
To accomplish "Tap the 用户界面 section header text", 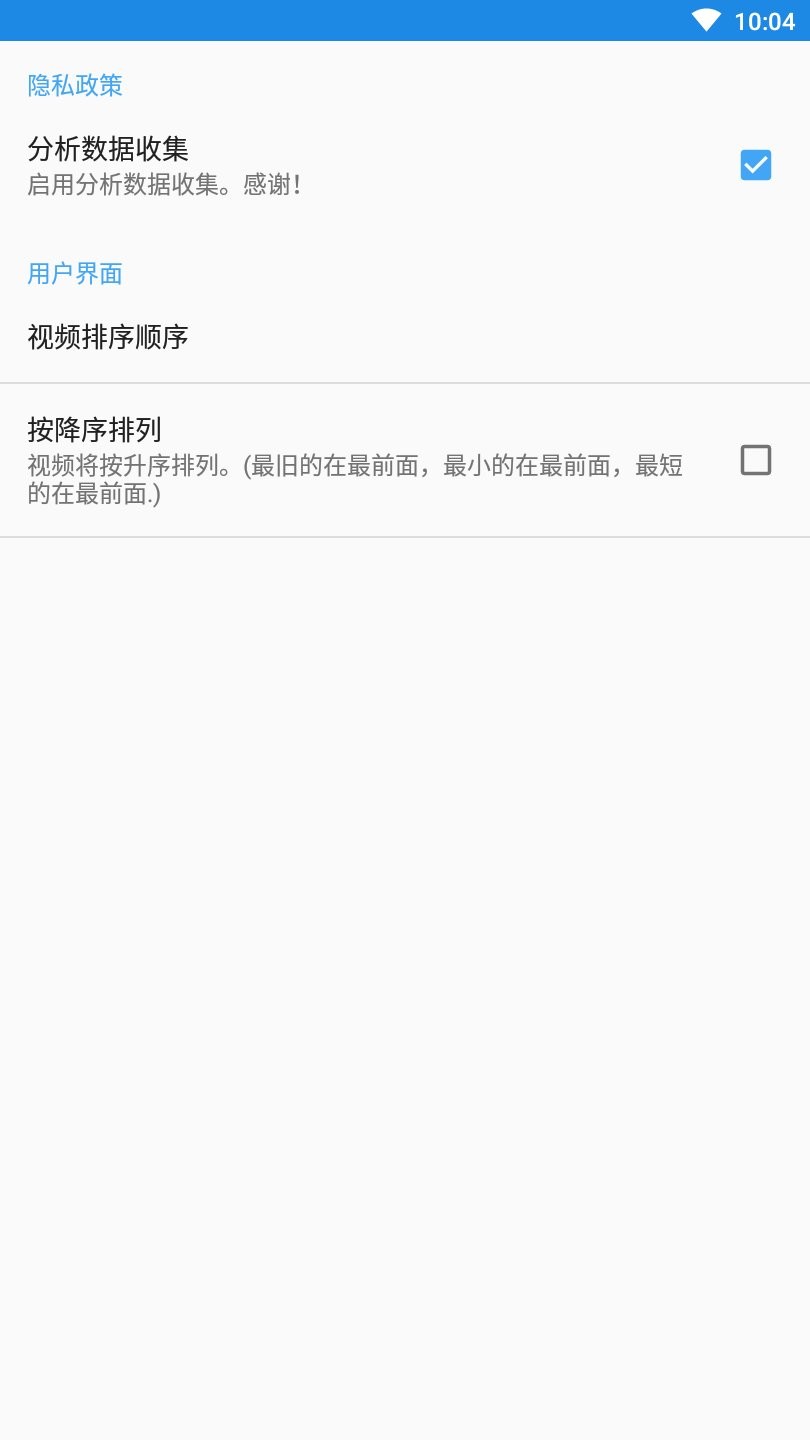I will (x=75, y=274).
